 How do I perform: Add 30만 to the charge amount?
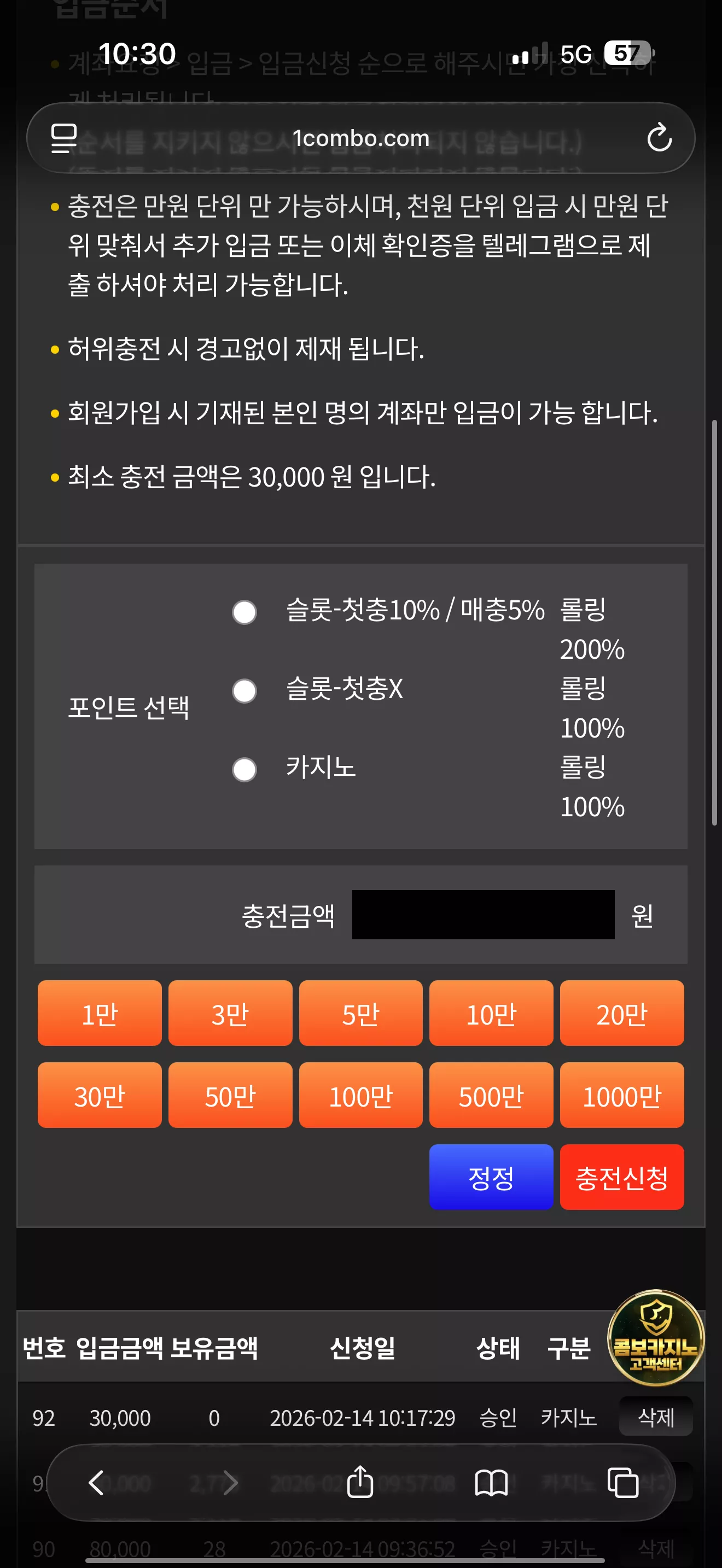[99, 1095]
